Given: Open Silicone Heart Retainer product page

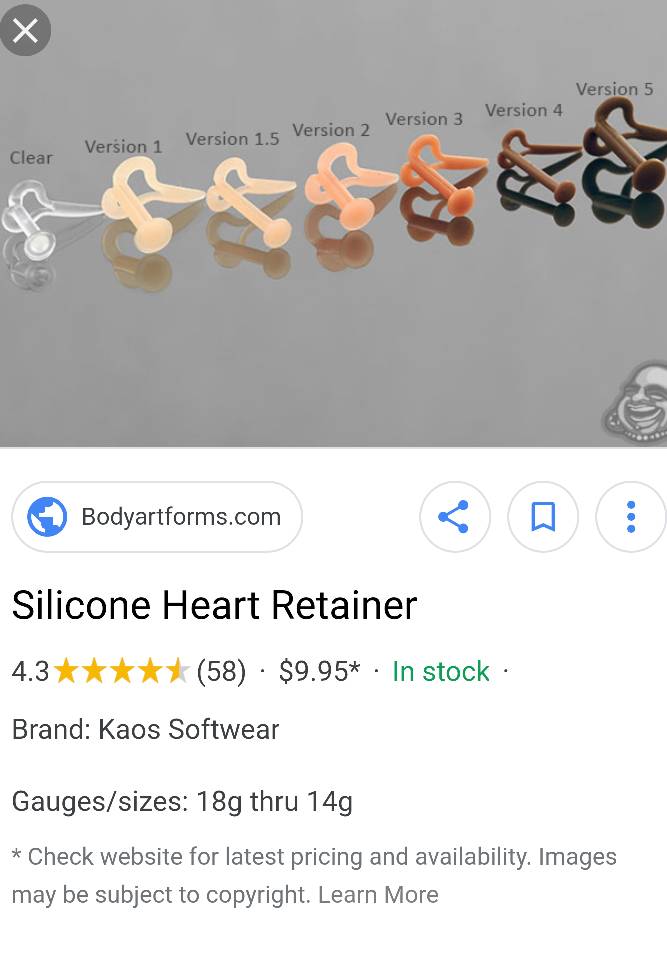Looking at the screenshot, I should pyautogui.click(x=214, y=605).
